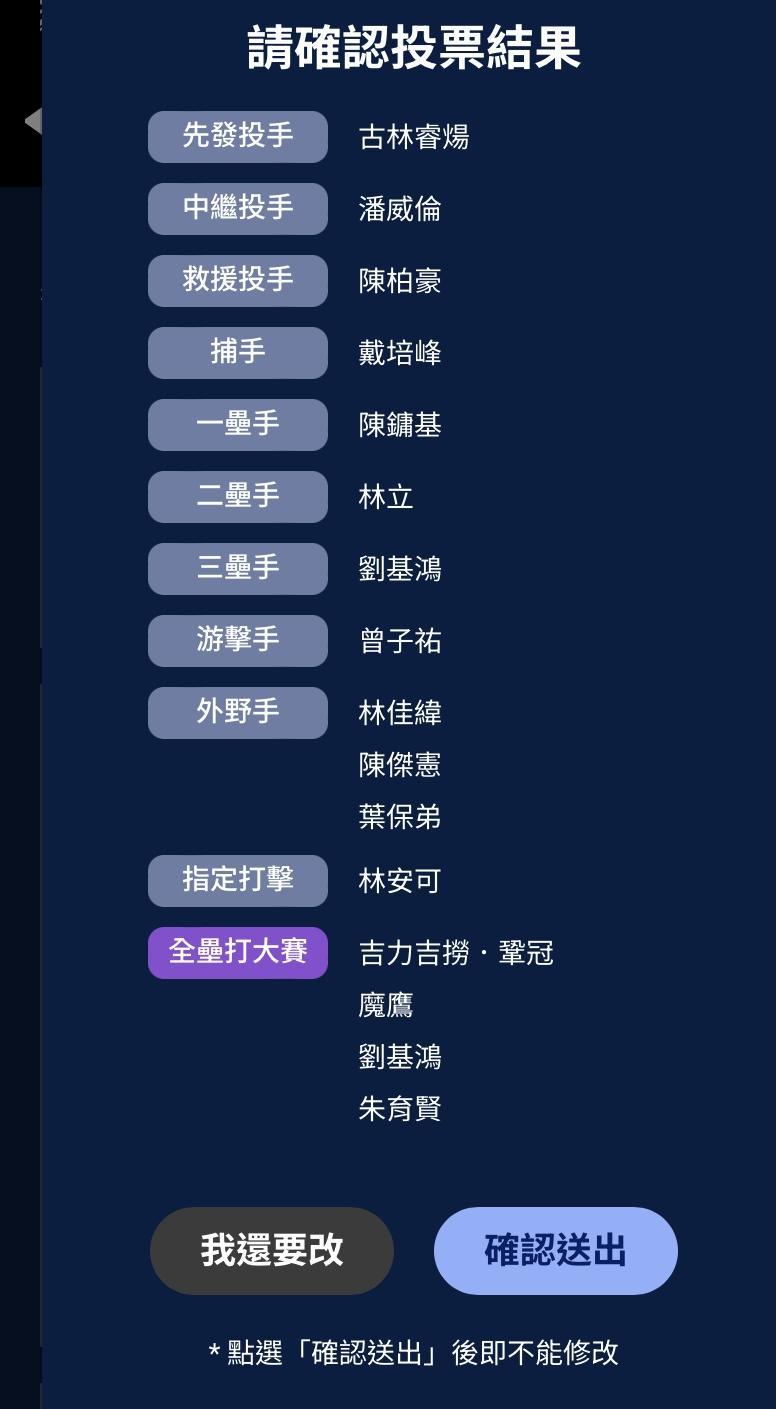Confirm and submit with 確認送出
Image resolution: width=776 pixels, height=1409 pixels.
pos(555,1250)
